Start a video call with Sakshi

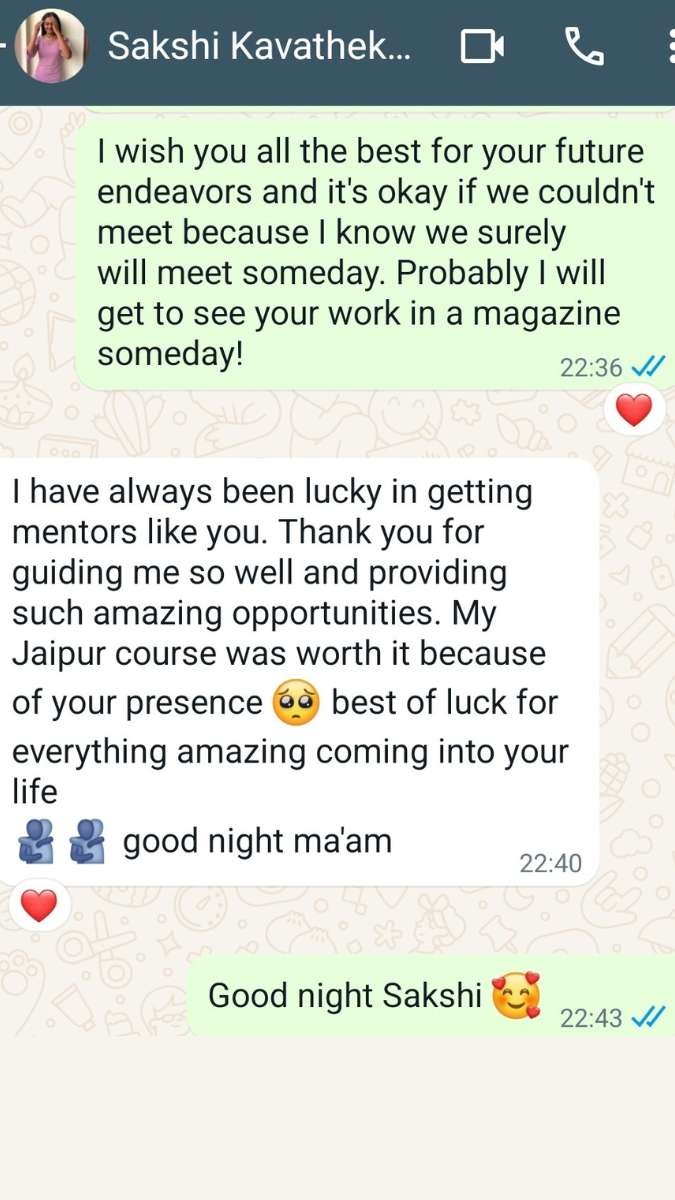pos(481,47)
